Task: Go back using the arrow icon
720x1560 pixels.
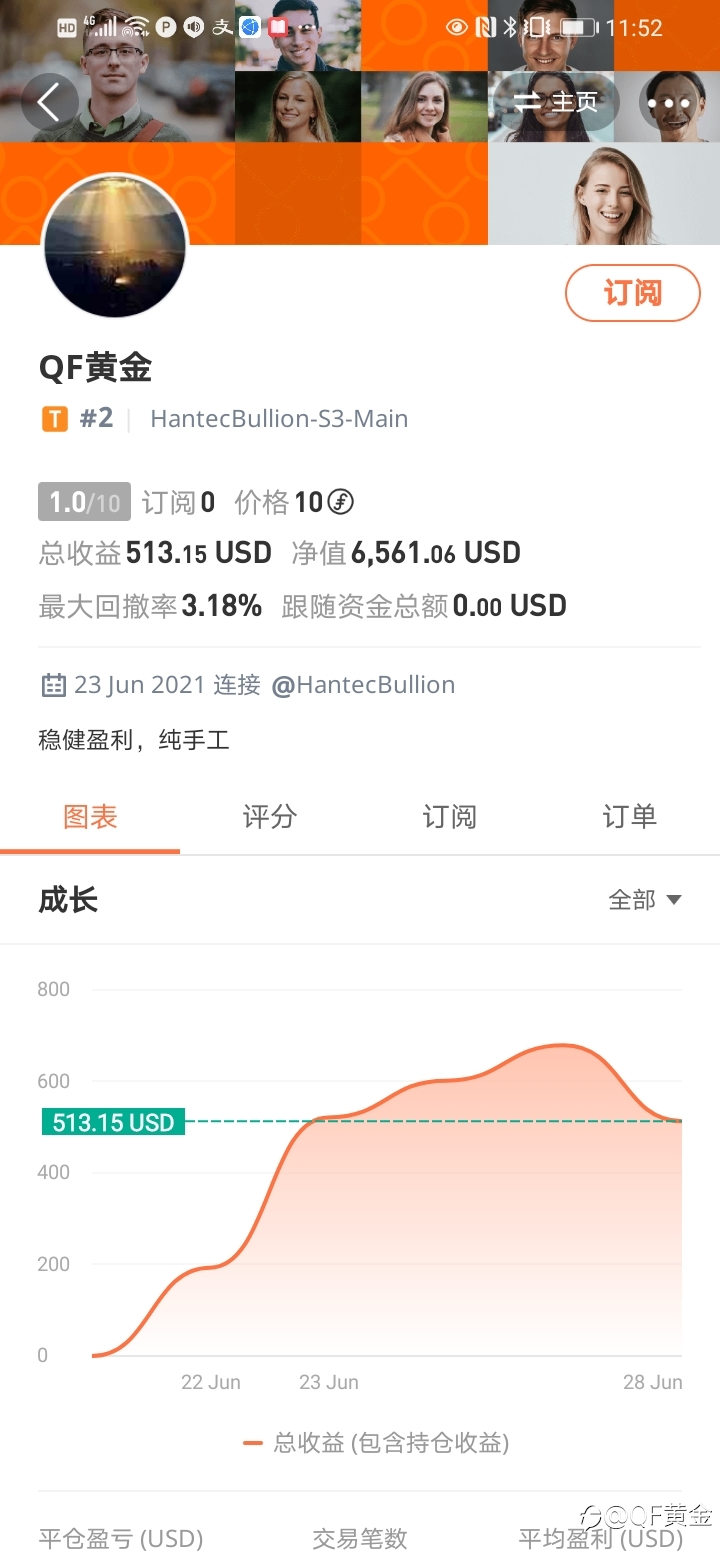Action: click(49, 102)
